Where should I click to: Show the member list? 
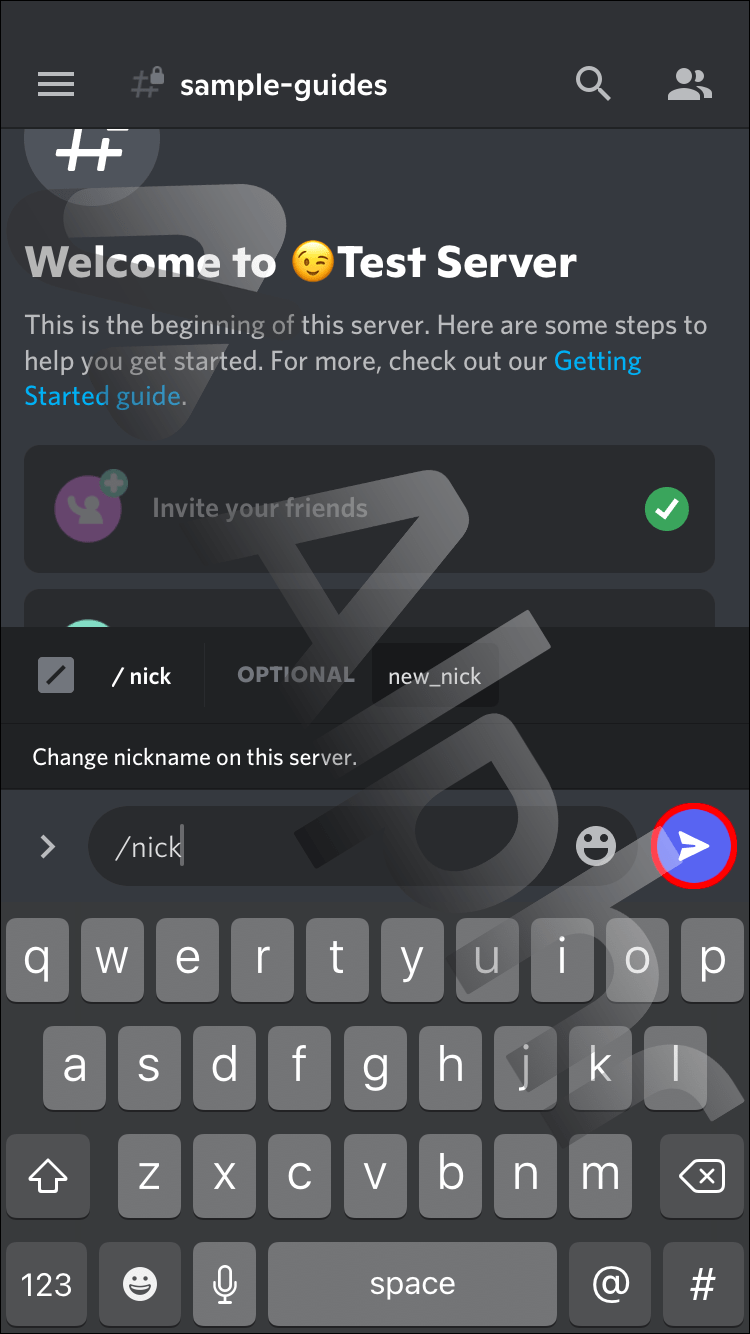click(690, 85)
